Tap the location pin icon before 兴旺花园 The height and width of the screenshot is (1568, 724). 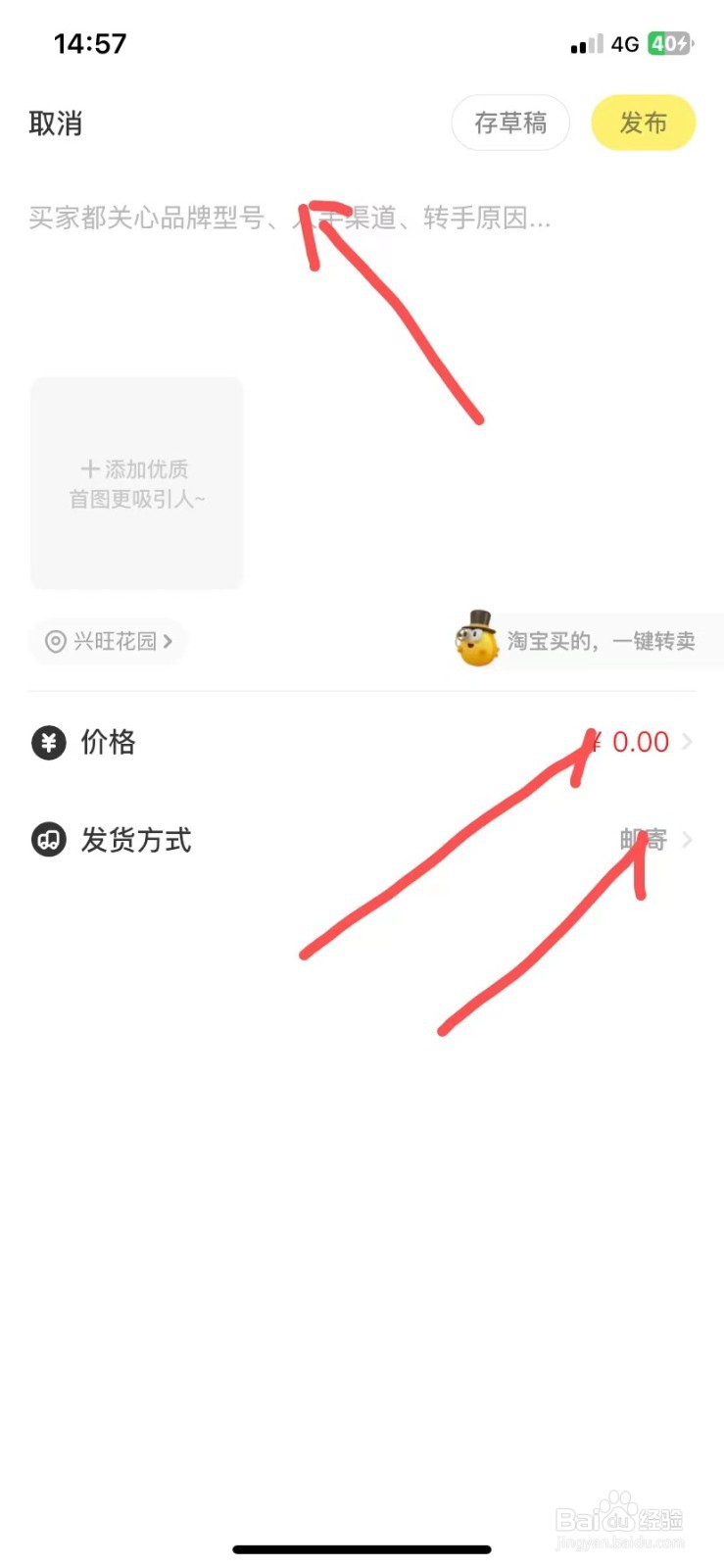56,641
